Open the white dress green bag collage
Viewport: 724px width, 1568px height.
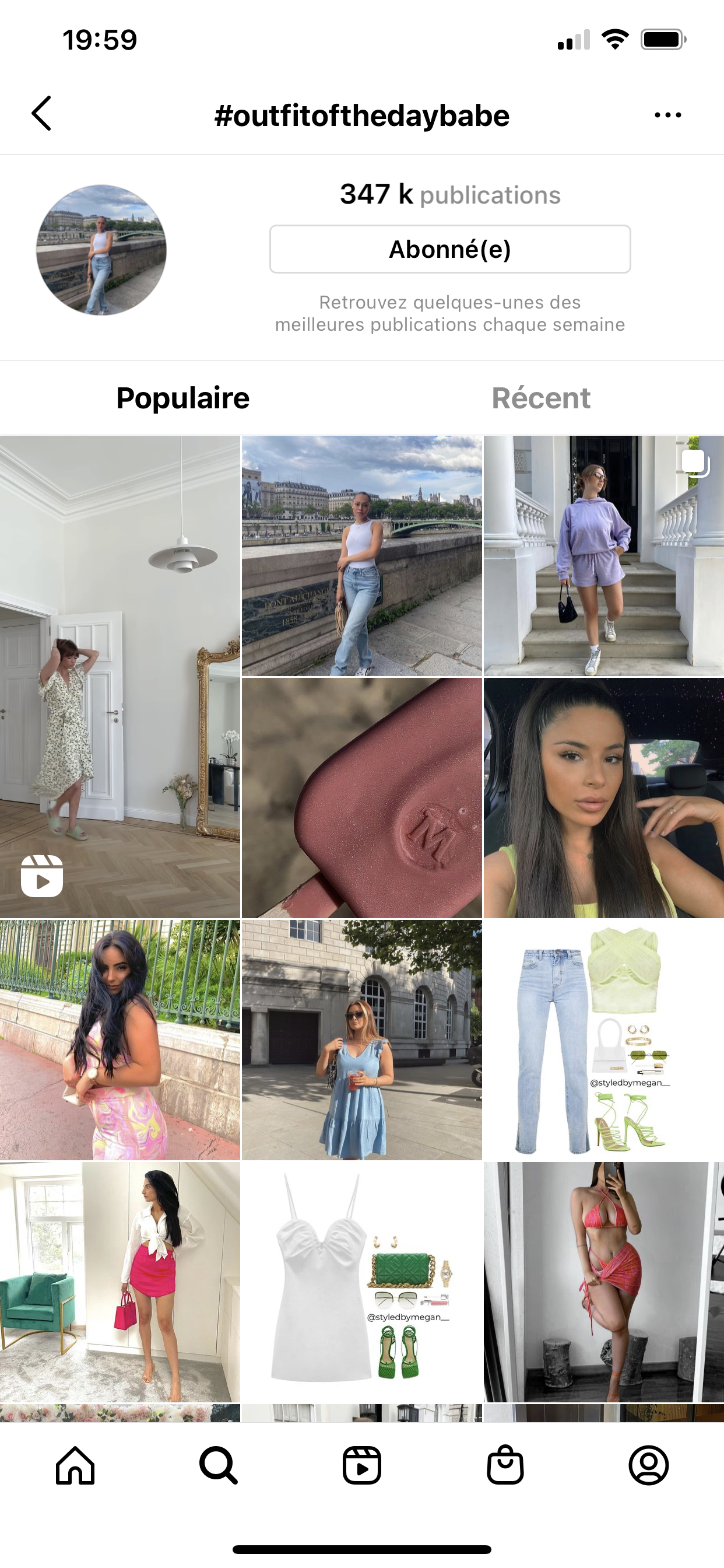pyautogui.click(x=361, y=1282)
